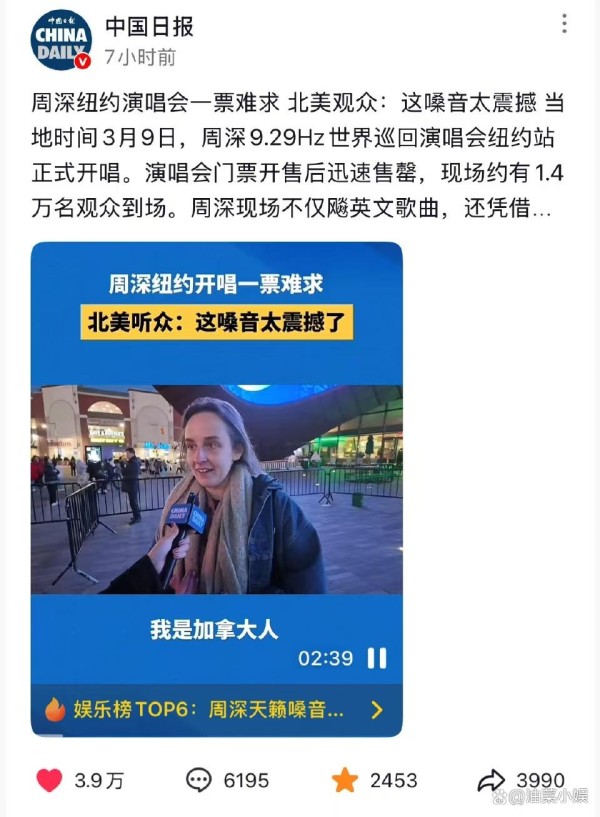Screen dimensions: 600x817
Task: Favorite the post with the star icon
Action: point(345,780)
